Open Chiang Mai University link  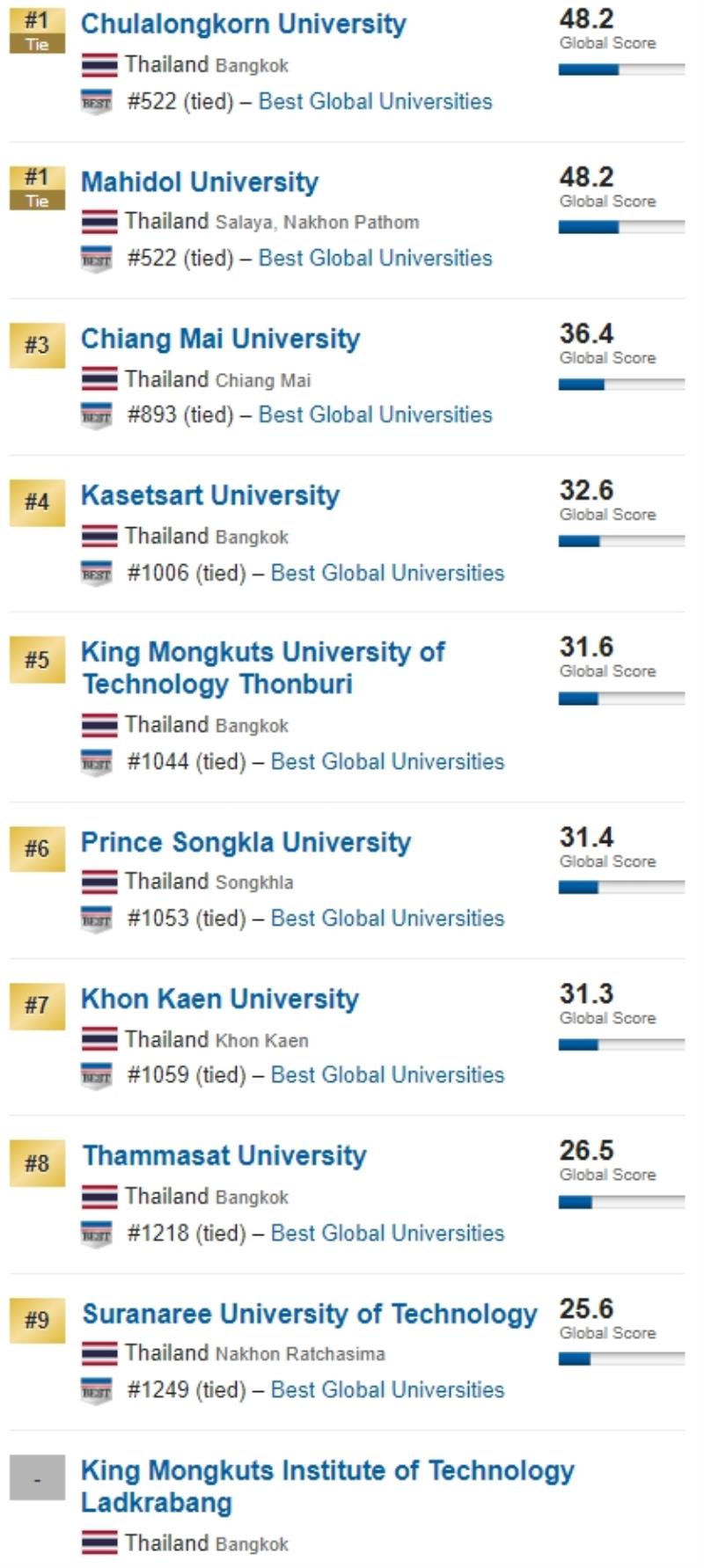[220, 339]
